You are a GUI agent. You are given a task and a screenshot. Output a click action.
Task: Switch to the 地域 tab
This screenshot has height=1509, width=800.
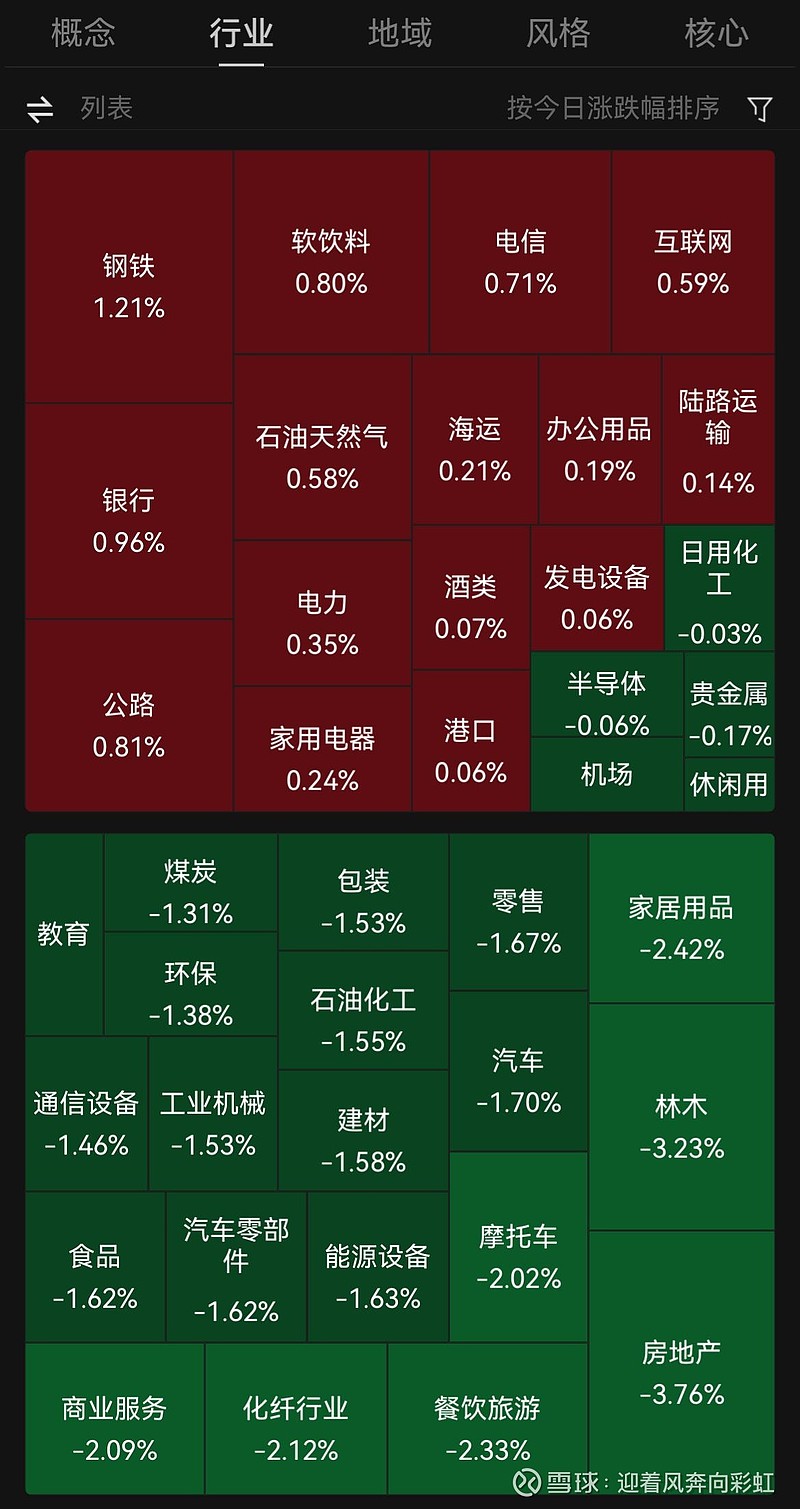[x=400, y=33]
